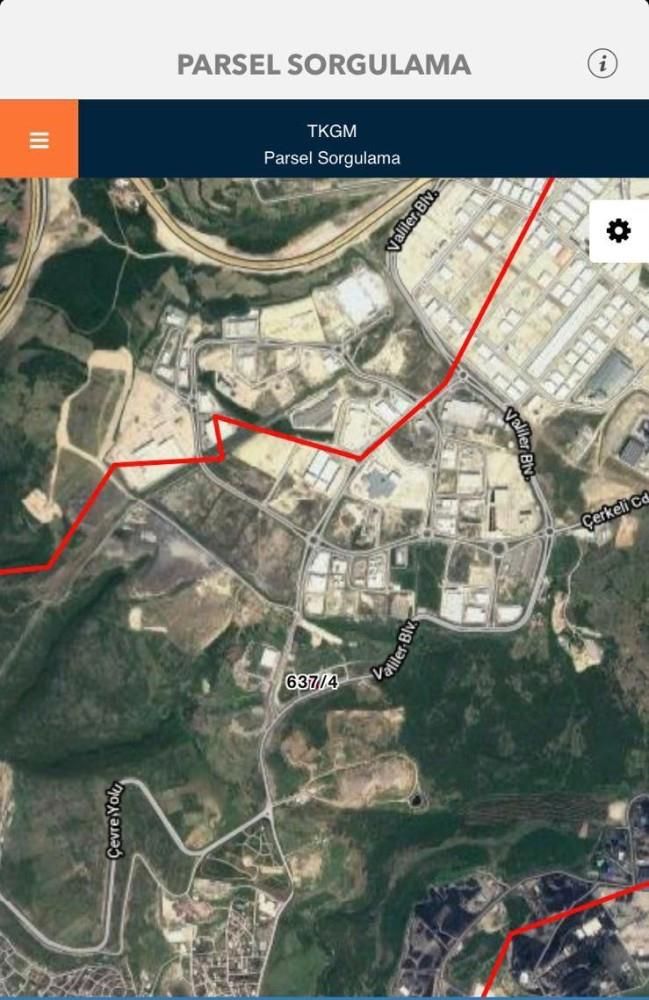The width and height of the screenshot is (649, 1000).
Task: Open the orange hamburger menu
Action: 39,139
